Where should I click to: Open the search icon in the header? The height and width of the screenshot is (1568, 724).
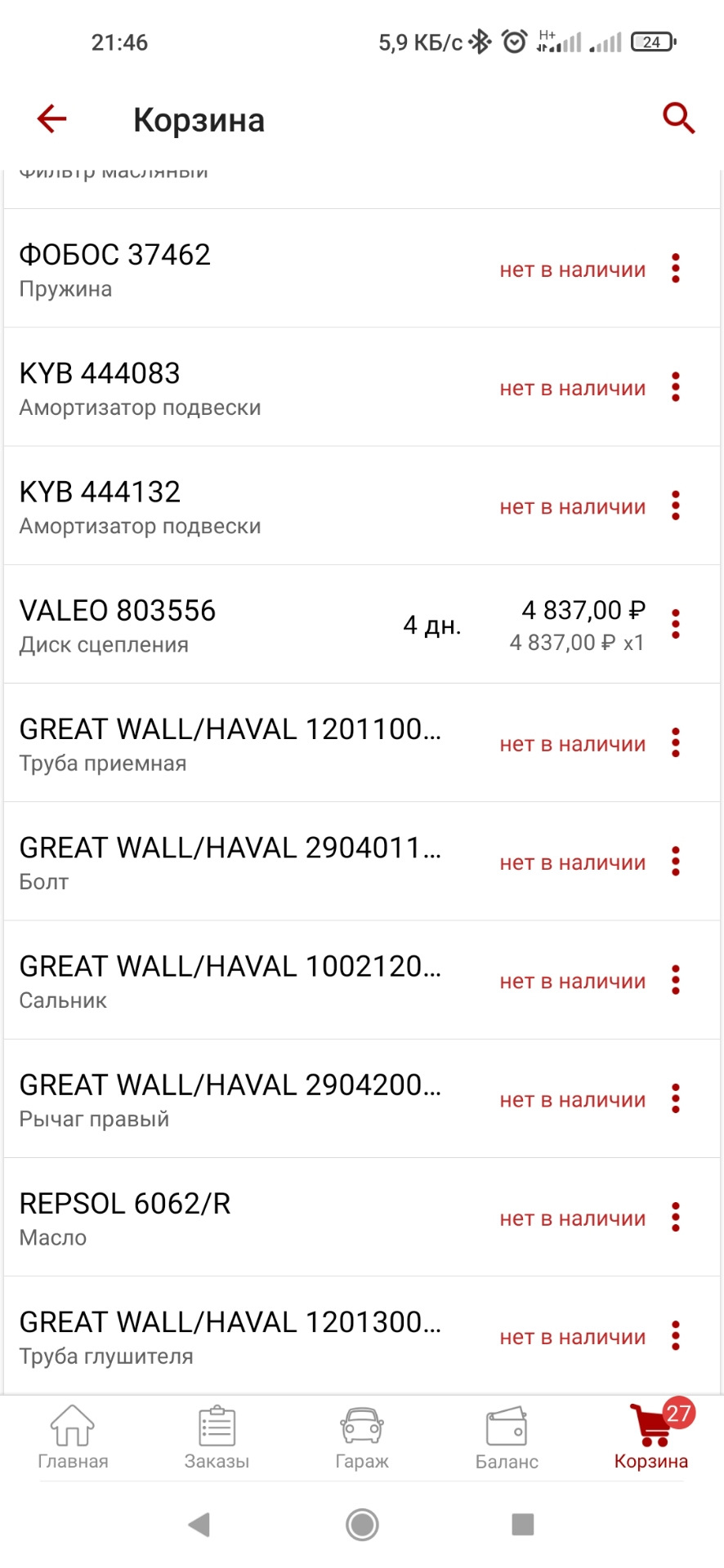[x=678, y=118]
